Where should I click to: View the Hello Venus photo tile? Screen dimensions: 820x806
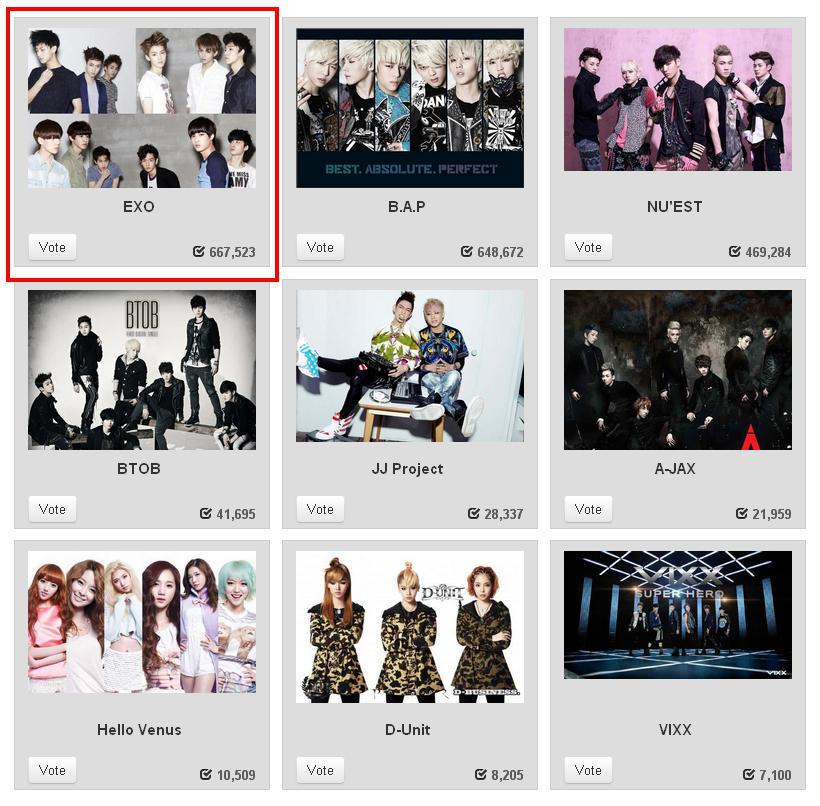pyautogui.click(x=142, y=622)
